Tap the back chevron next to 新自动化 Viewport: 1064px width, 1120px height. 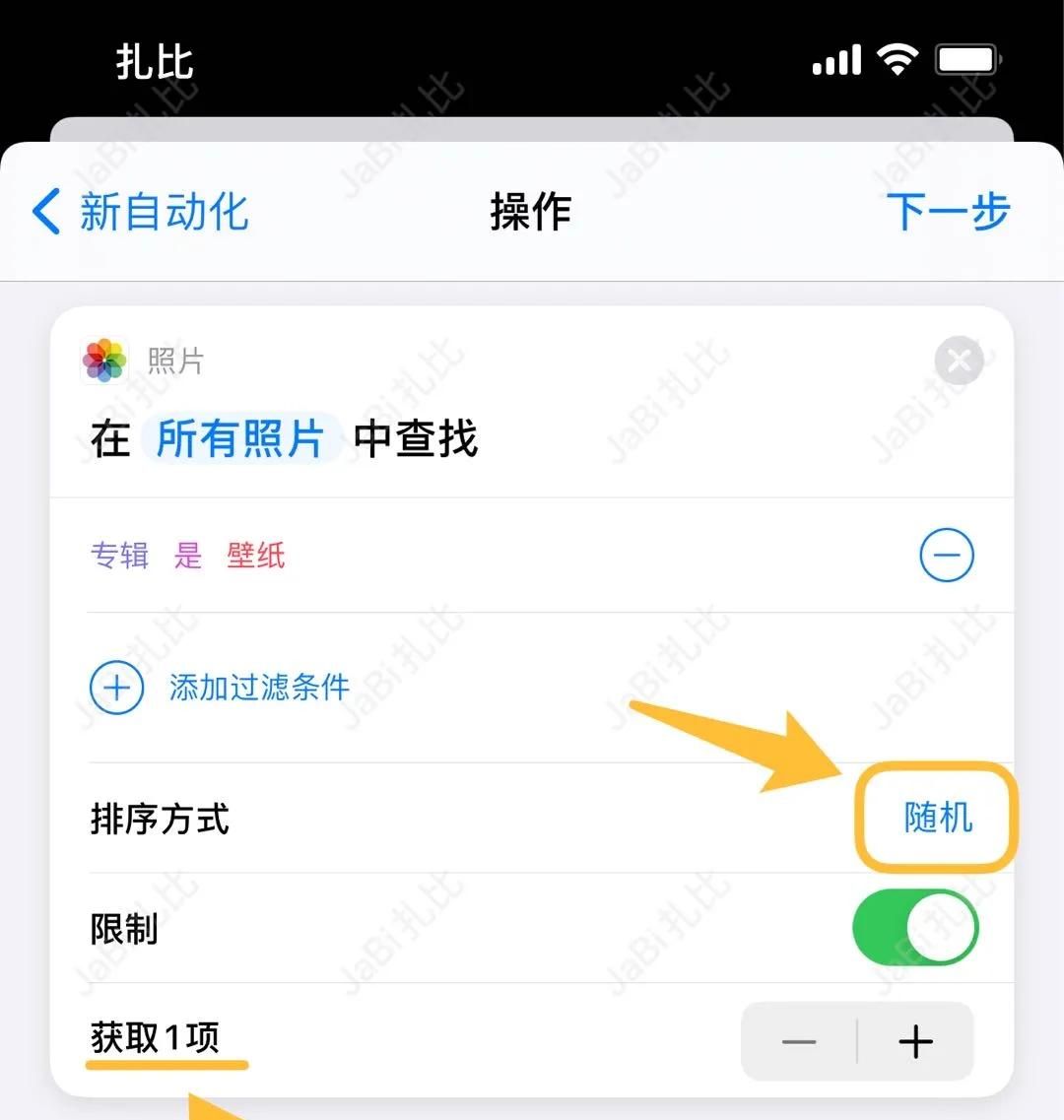pos(43,211)
